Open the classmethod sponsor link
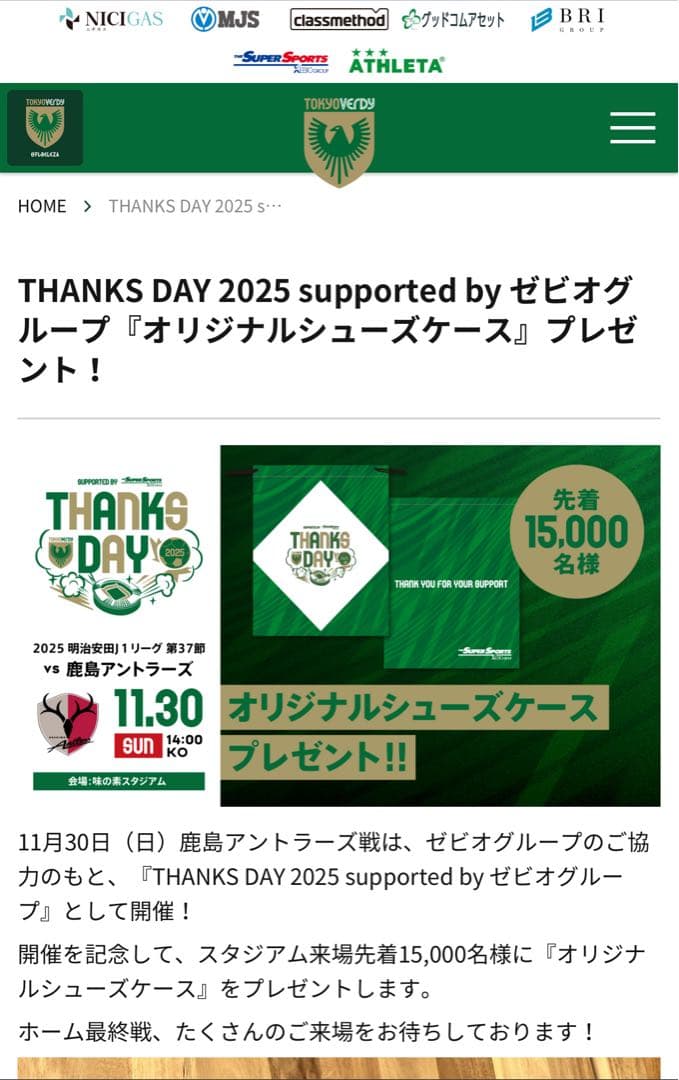 [x=339, y=19]
